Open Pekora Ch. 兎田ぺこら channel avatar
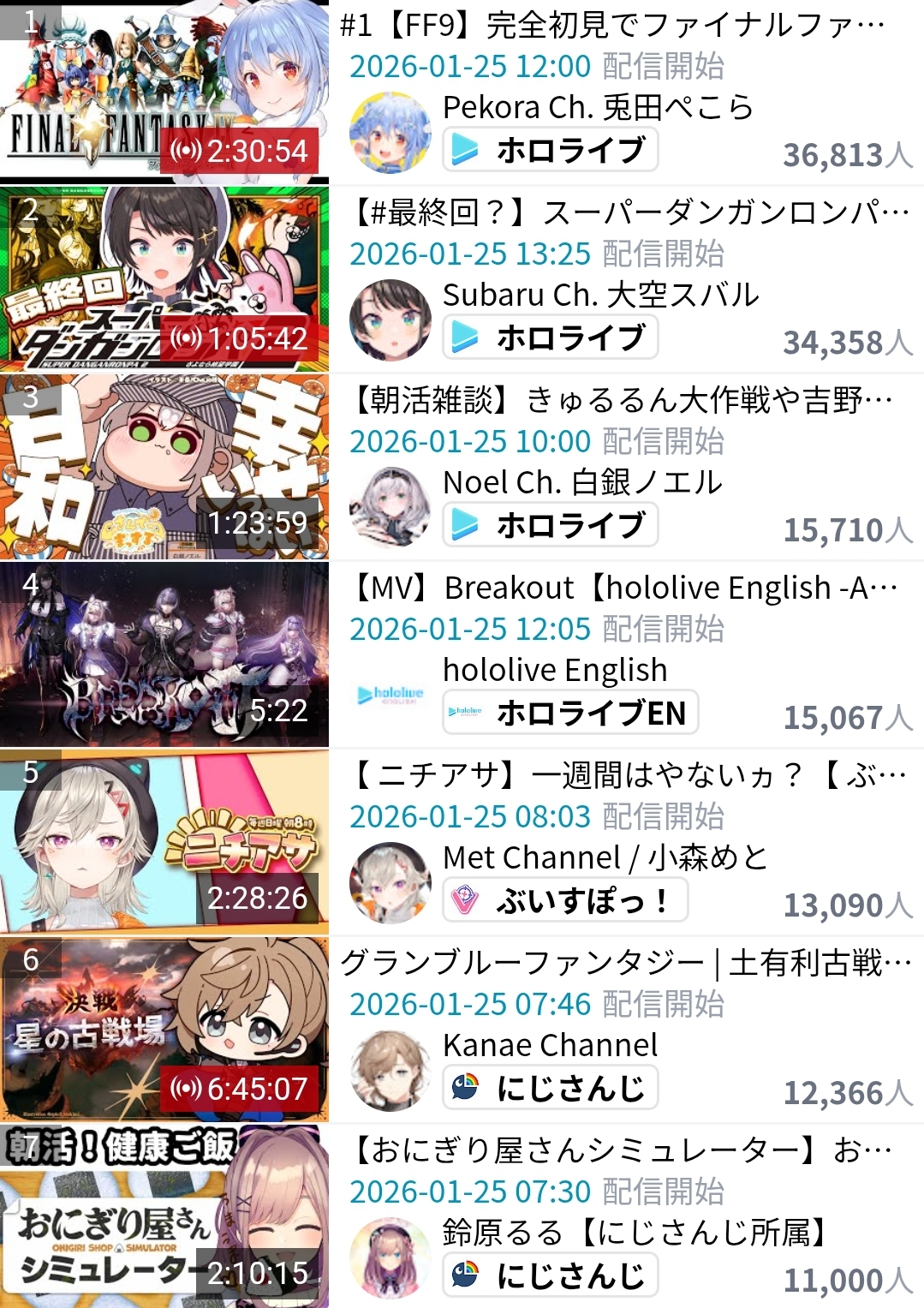Image resolution: width=924 pixels, height=1308 pixels. tap(390, 132)
